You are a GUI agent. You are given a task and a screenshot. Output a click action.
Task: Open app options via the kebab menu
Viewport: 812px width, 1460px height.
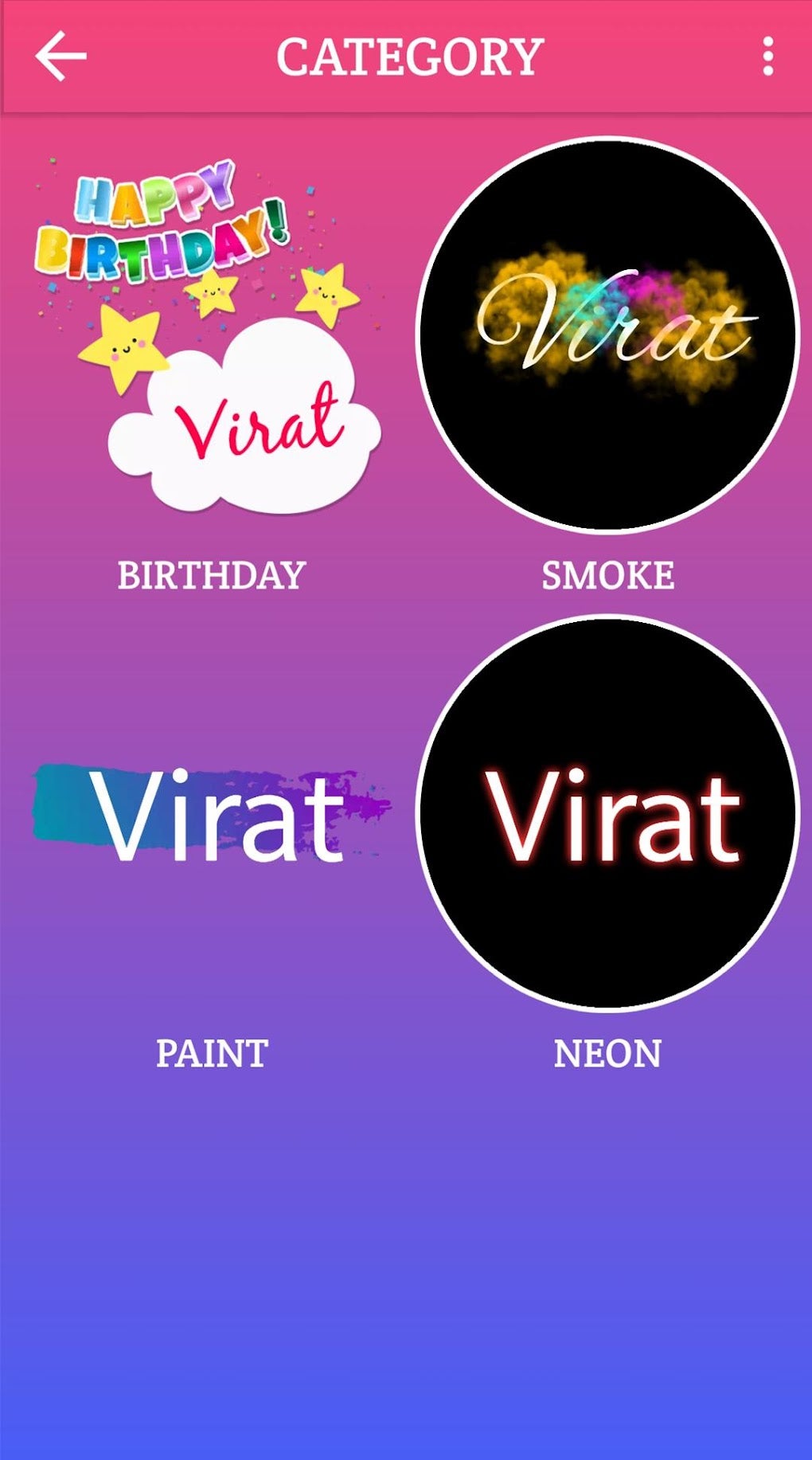pos(767,54)
